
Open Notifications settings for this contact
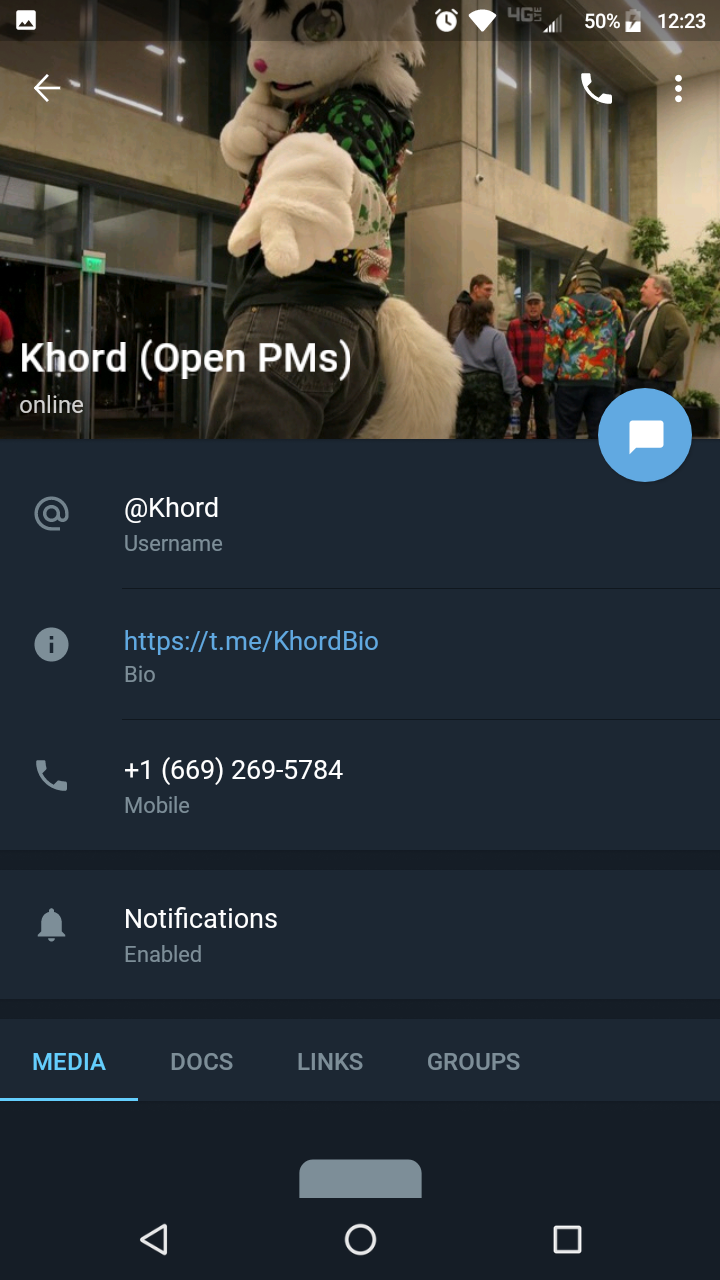pyautogui.click(x=360, y=935)
